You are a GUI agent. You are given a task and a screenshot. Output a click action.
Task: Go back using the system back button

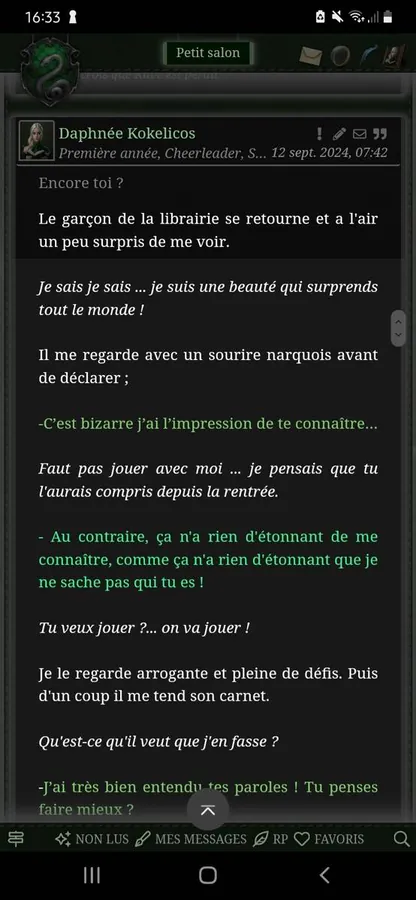click(x=324, y=875)
